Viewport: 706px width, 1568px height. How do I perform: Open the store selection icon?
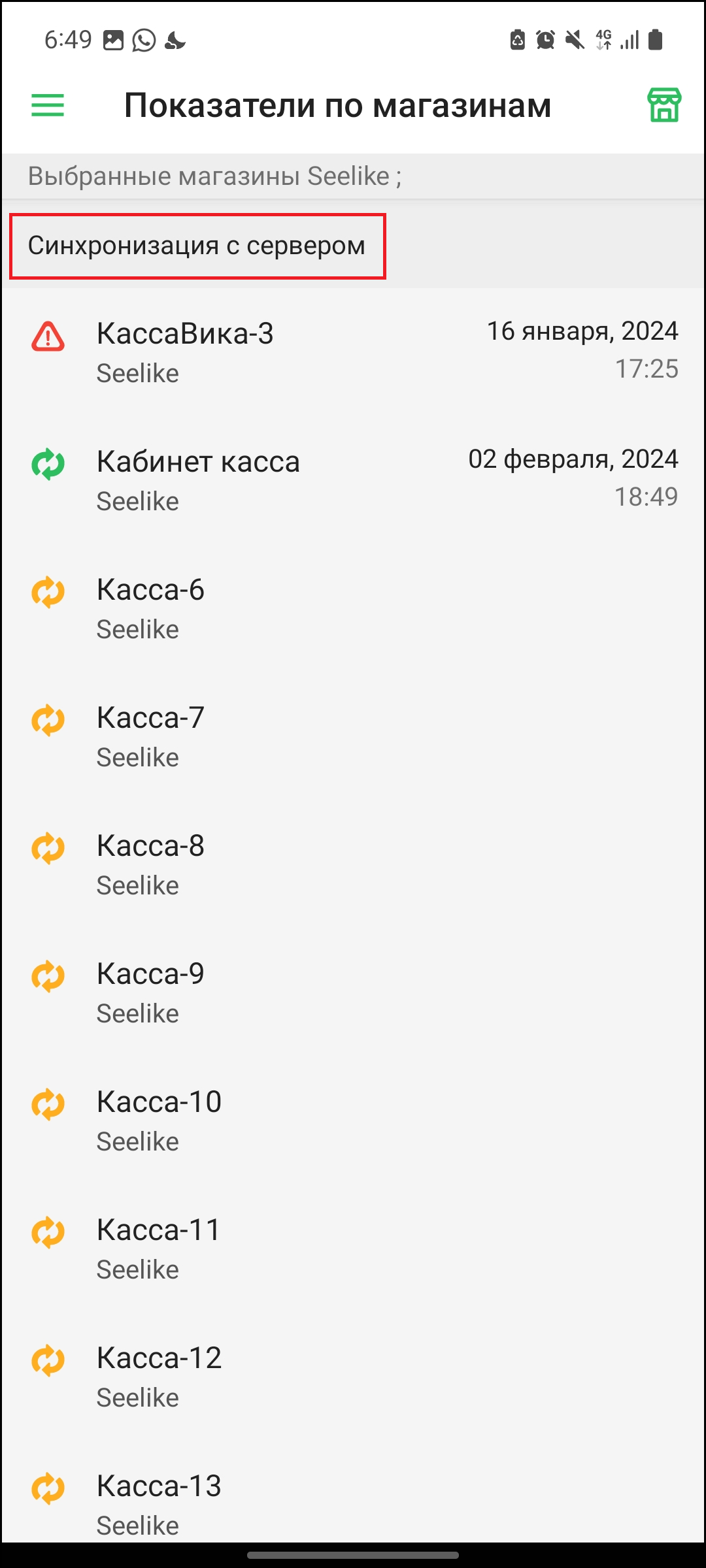tap(664, 105)
